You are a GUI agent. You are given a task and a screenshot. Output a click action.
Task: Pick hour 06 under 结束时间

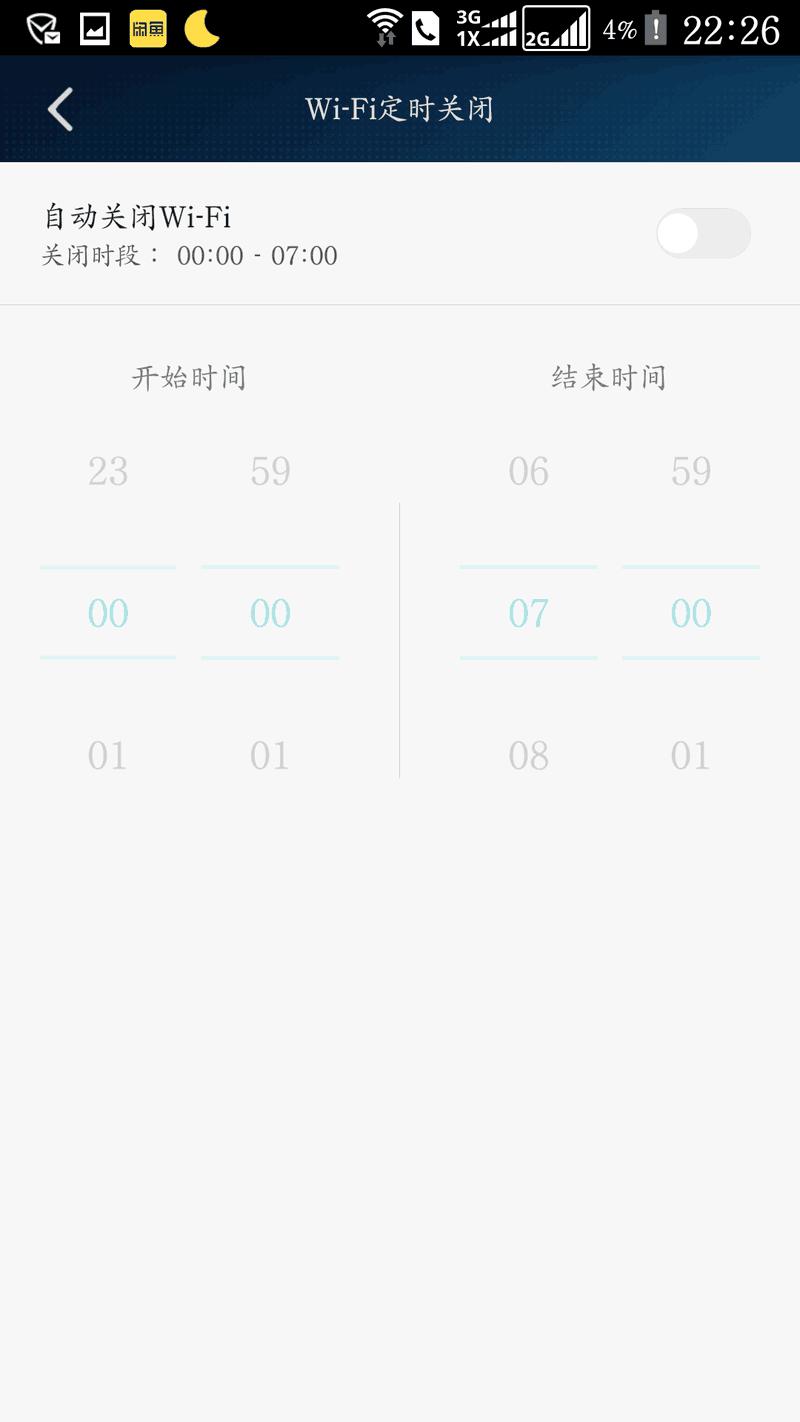[528, 471]
